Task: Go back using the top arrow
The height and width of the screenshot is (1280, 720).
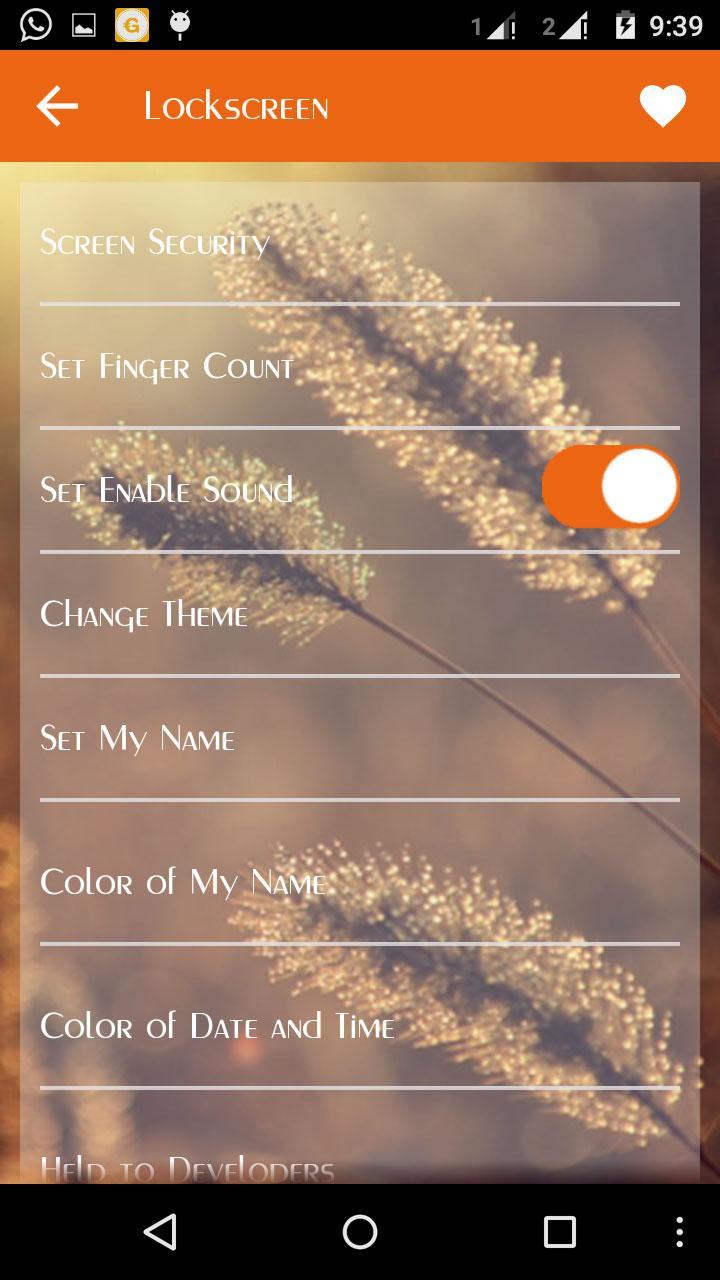Action: [57, 106]
